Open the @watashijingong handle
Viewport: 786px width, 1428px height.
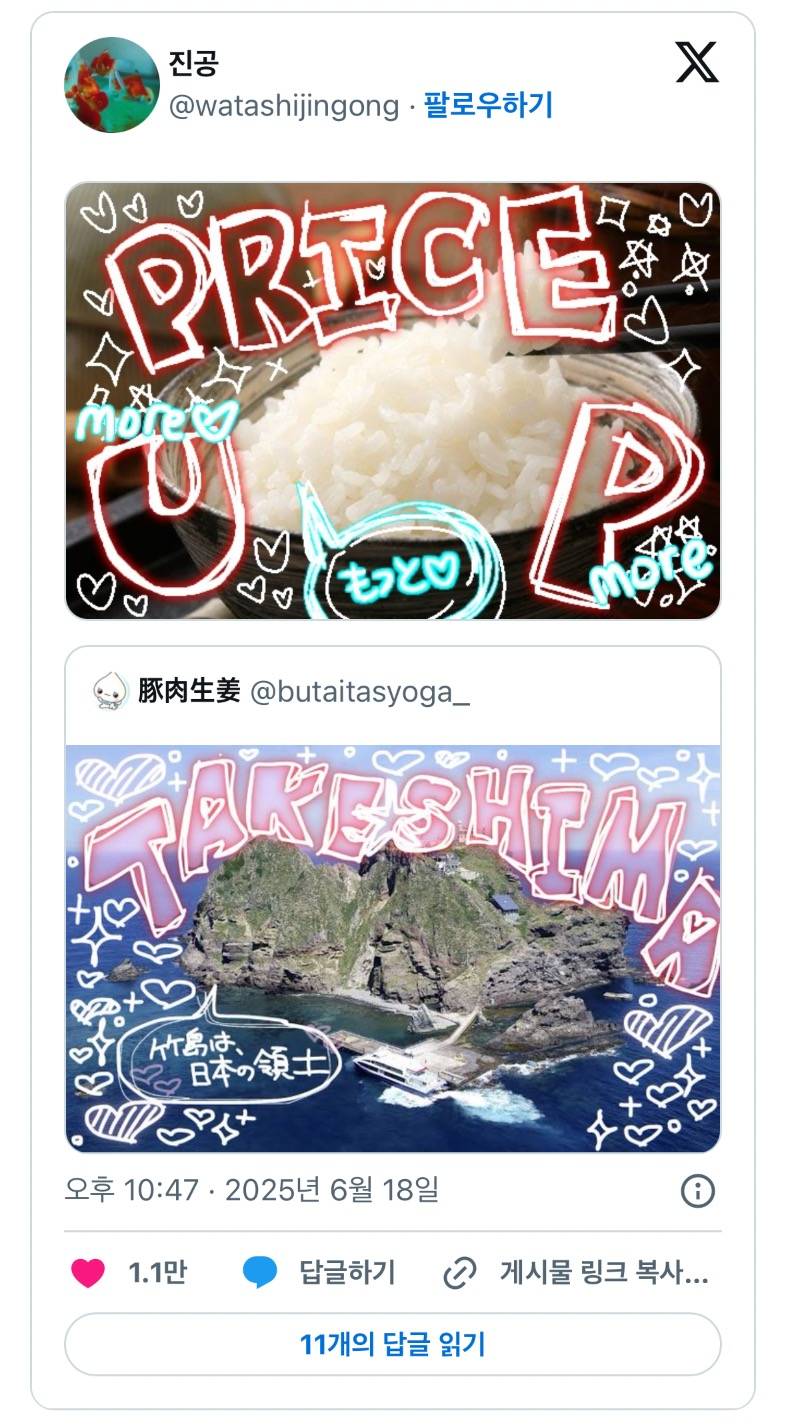[284, 105]
